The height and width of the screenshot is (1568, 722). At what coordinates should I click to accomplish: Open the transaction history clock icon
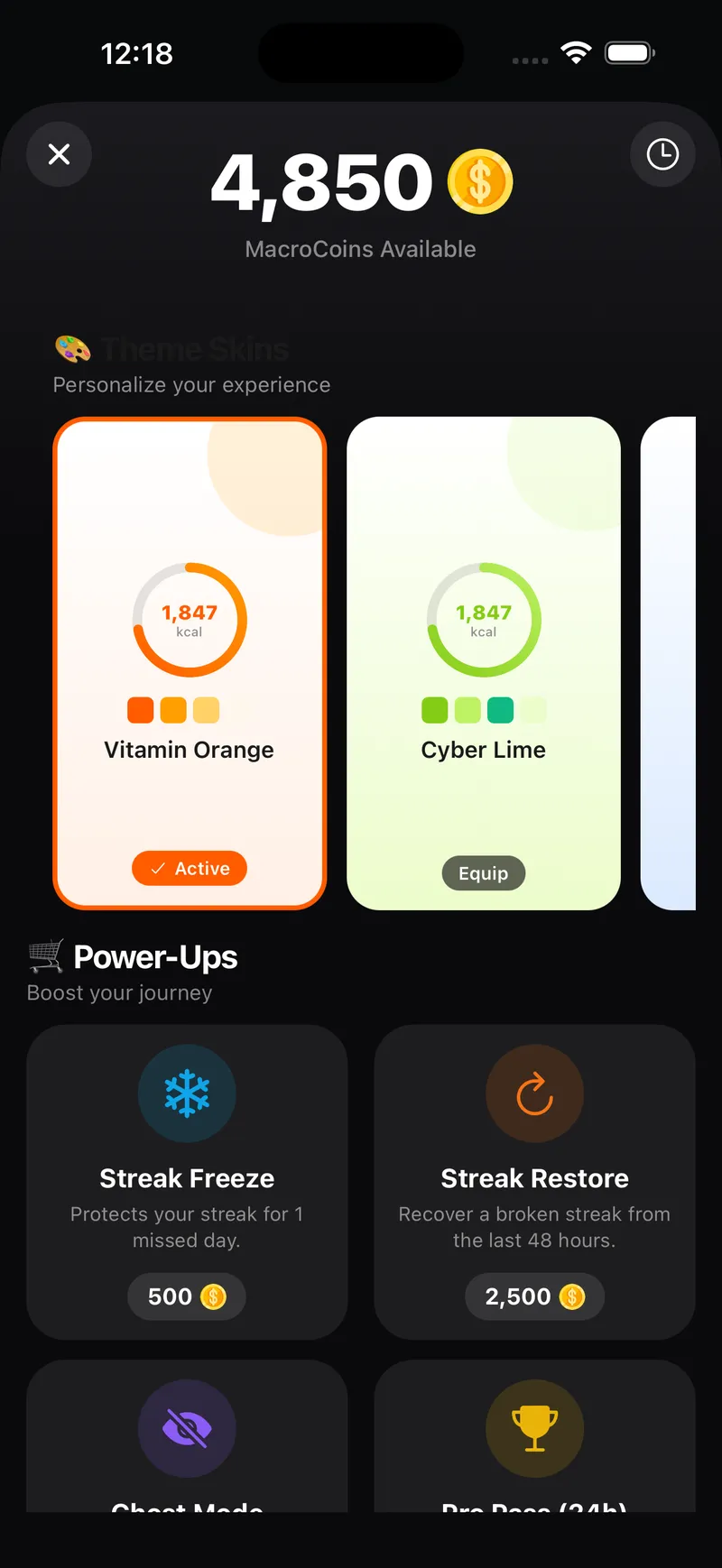coord(662,154)
